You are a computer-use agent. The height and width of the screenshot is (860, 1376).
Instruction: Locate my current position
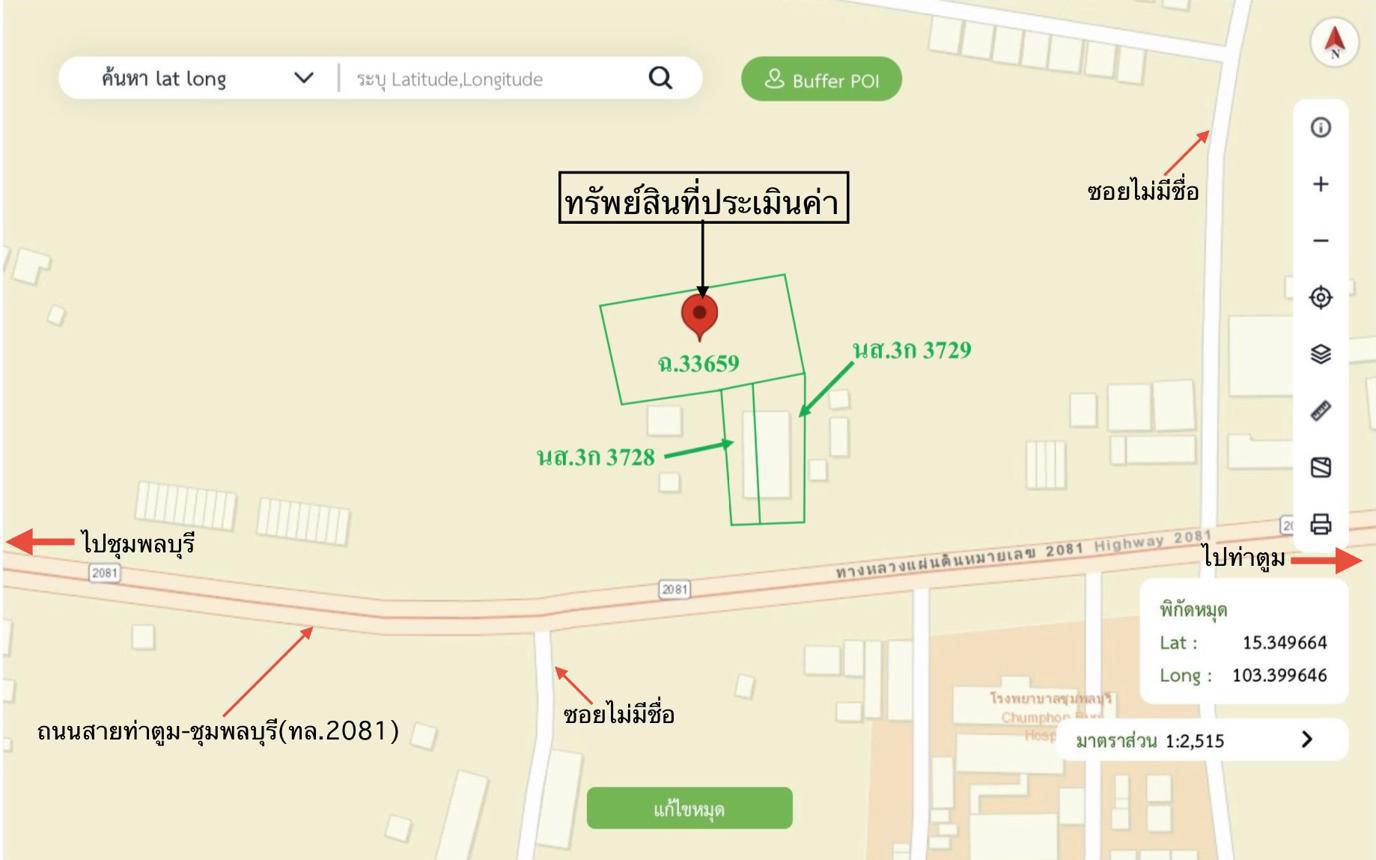coord(1321,297)
